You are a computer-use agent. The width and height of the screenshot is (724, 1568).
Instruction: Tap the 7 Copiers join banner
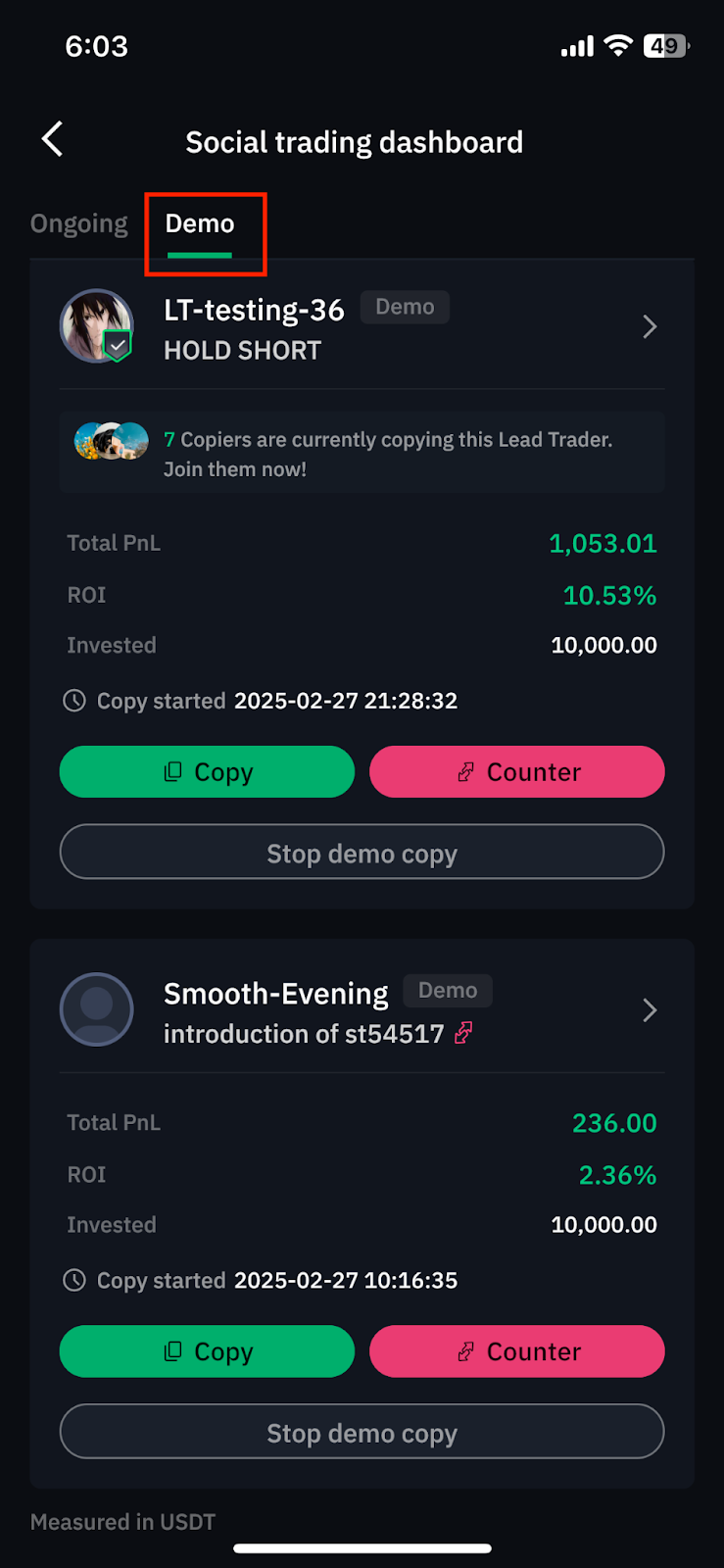[x=362, y=454]
